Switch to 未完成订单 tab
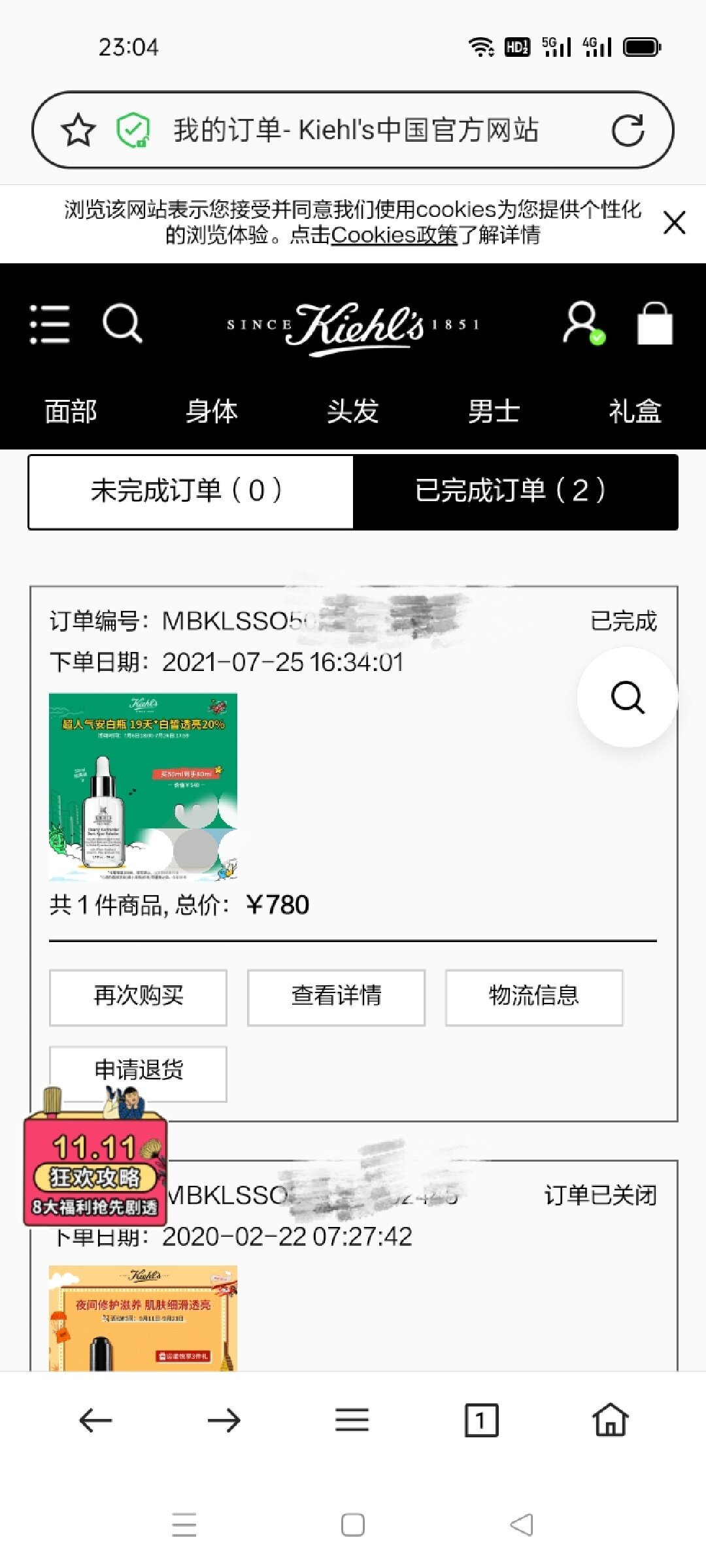 (x=190, y=491)
